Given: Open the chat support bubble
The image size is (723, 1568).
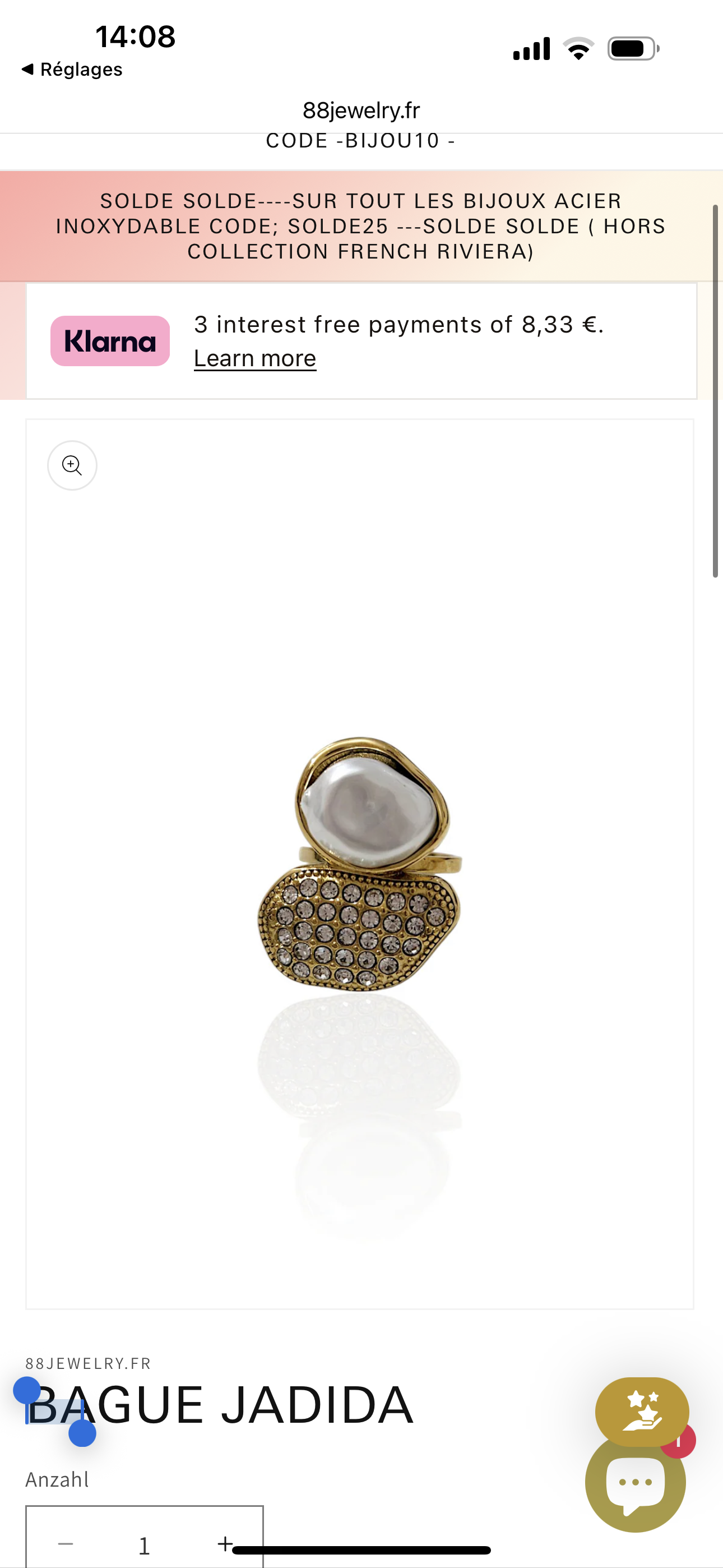Looking at the screenshot, I should coord(635,1484).
